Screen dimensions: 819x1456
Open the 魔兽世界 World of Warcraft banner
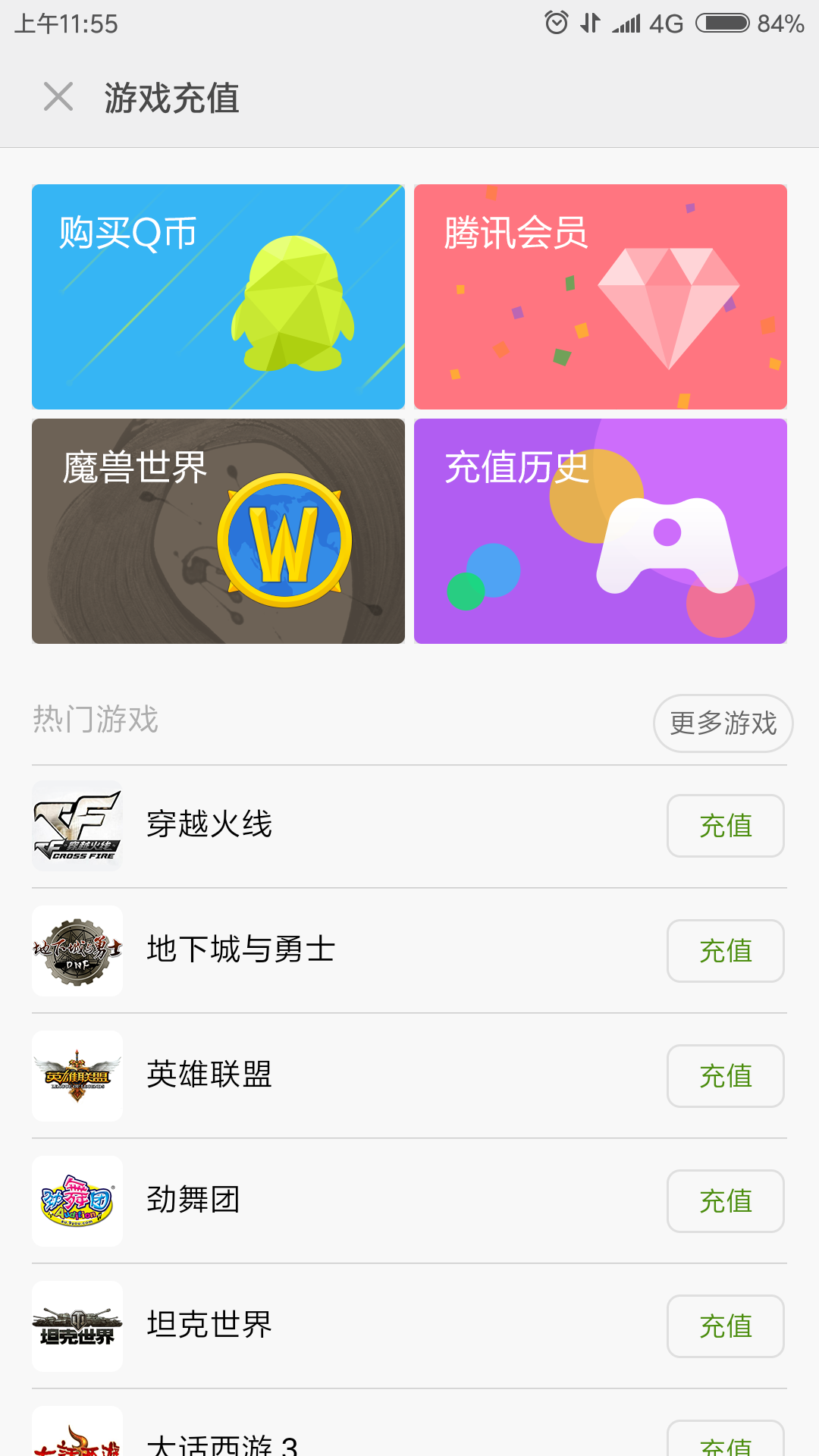[x=218, y=531]
